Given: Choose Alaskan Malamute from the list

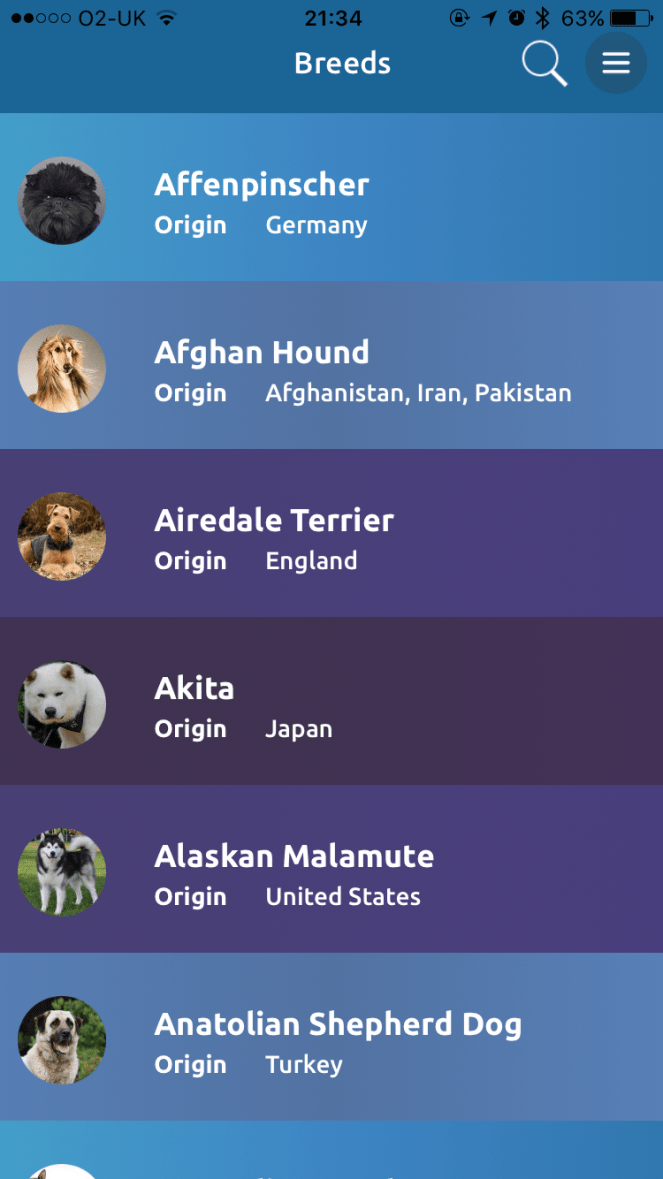Looking at the screenshot, I should pos(331,870).
